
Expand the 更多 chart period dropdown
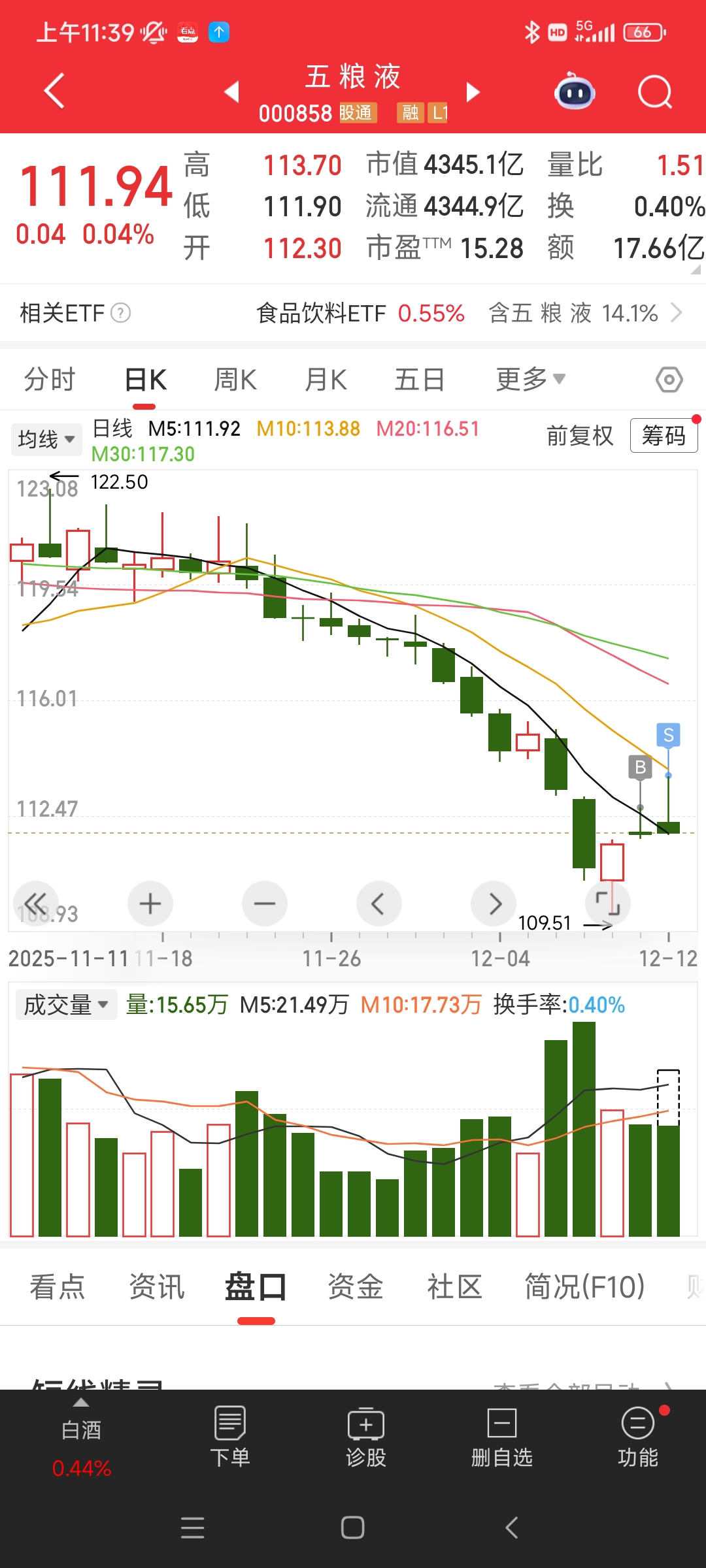tap(529, 380)
